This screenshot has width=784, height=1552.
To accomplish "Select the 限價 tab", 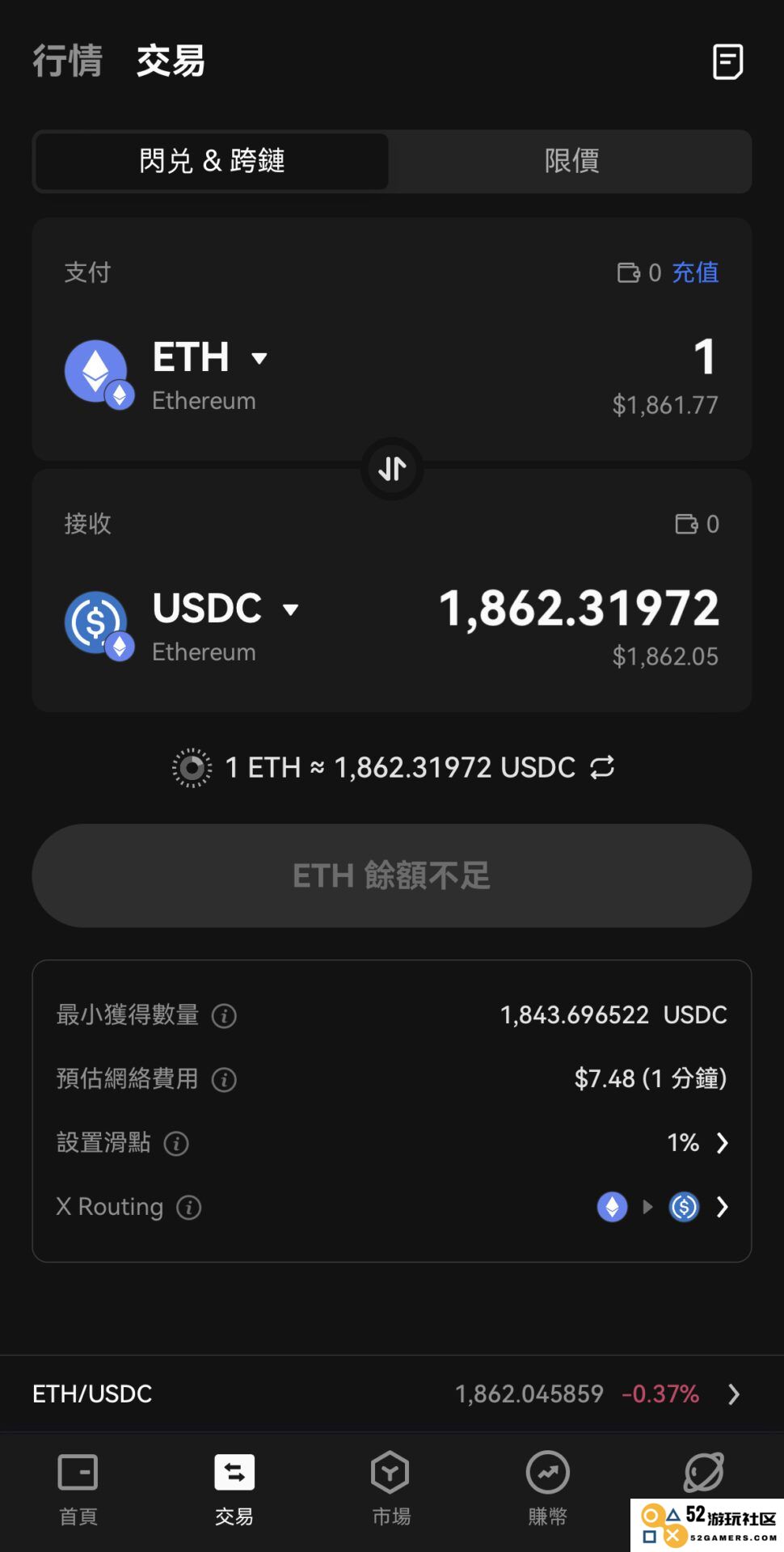I will (571, 161).
